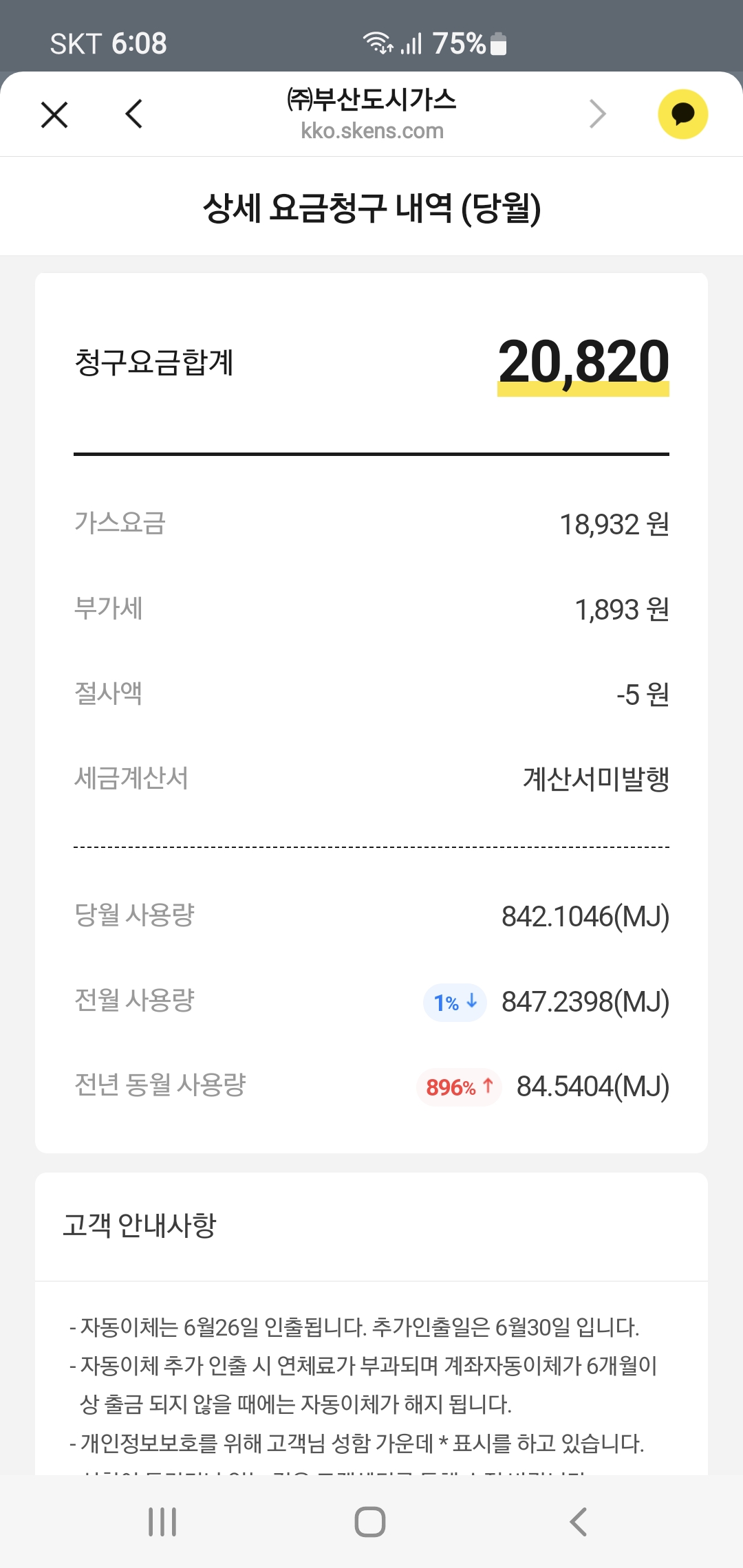Open the yellow KakaoTalk chat icon
Image resolution: width=743 pixels, height=1568 pixels.
[682, 114]
